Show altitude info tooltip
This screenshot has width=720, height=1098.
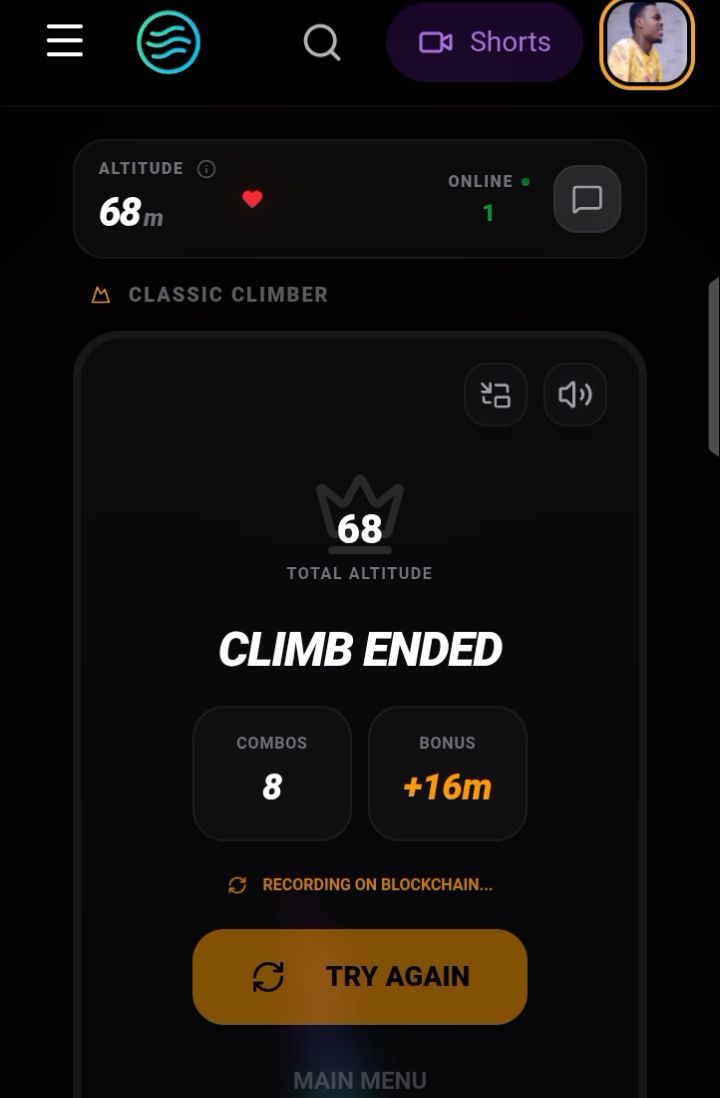[x=207, y=169]
